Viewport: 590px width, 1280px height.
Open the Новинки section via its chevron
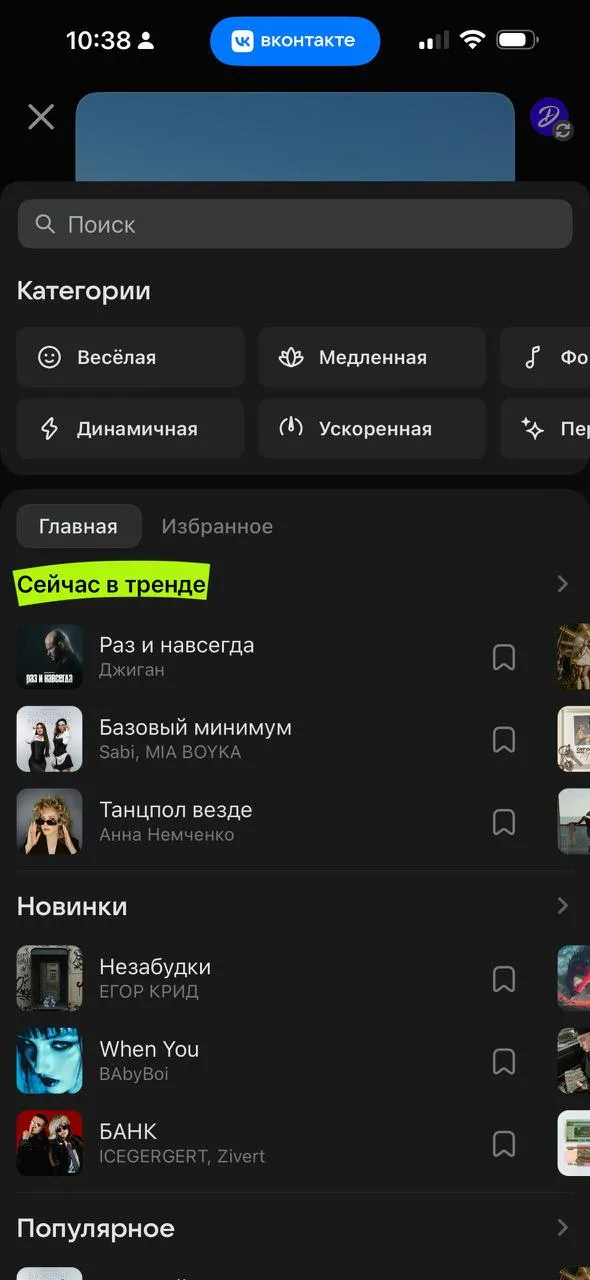click(562, 906)
